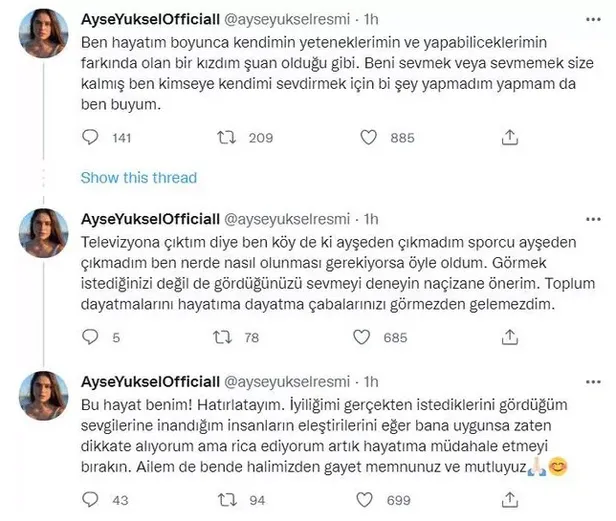Viewport: 616px width, 521px height.
Task: Retweet the tweet with 94 retweets
Action: pyautogui.click(x=226, y=499)
